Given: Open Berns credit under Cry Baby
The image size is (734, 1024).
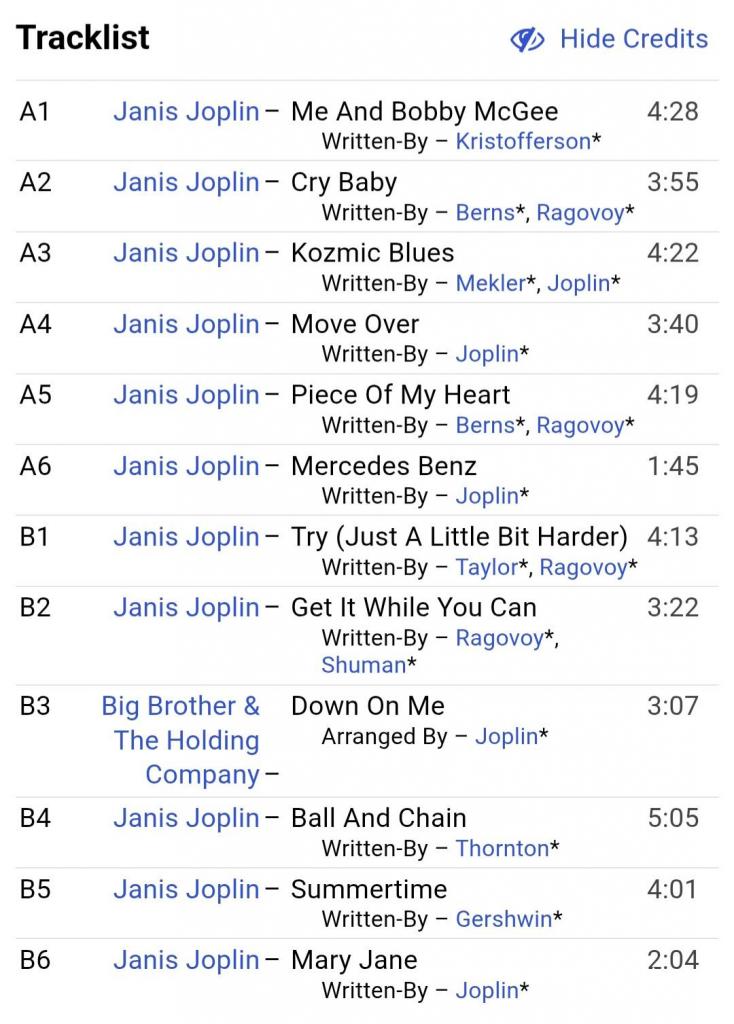Looking at the screenshot, I should [485, 212].
